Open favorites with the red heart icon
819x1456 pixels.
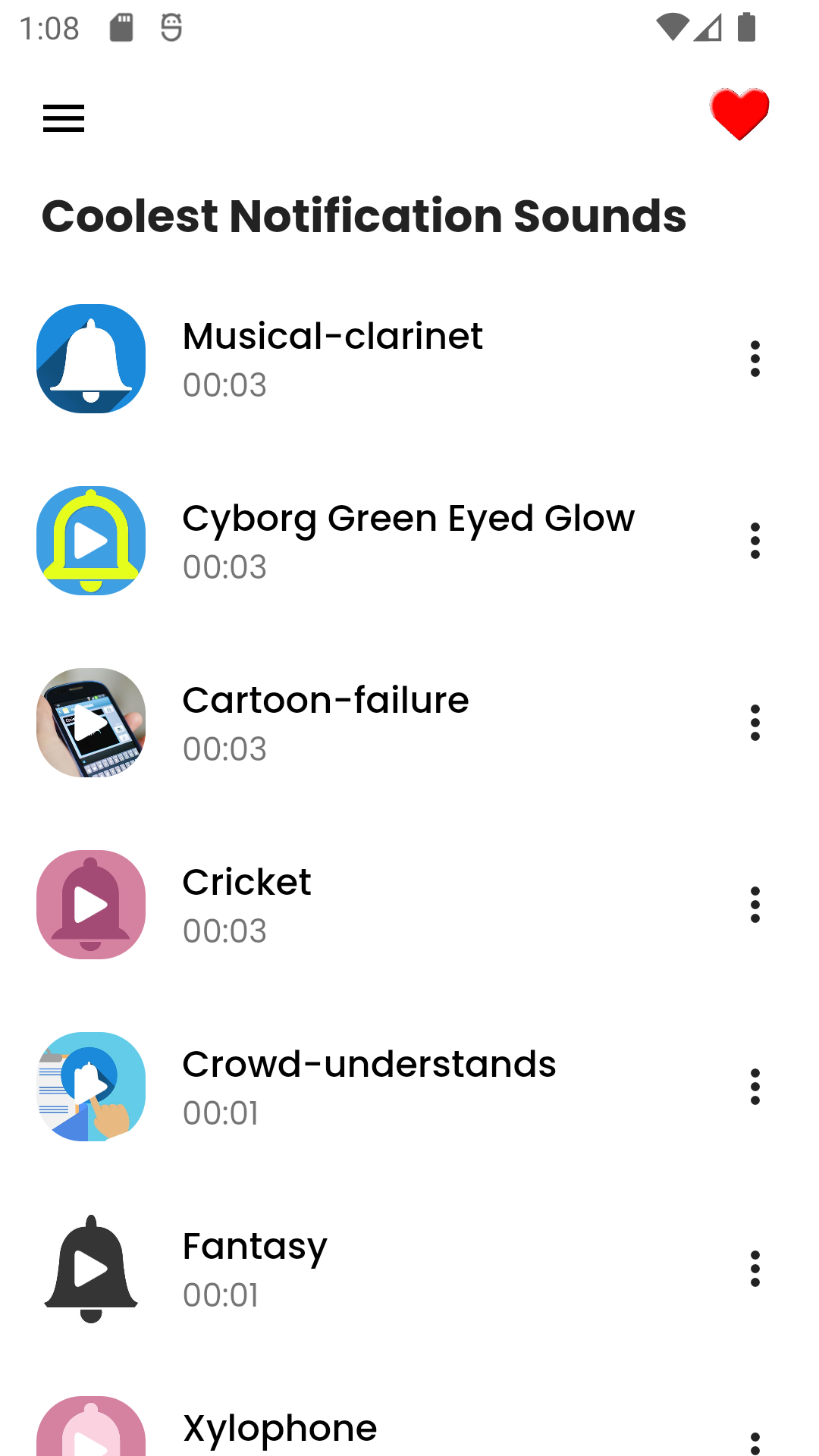tap(739, 115)
